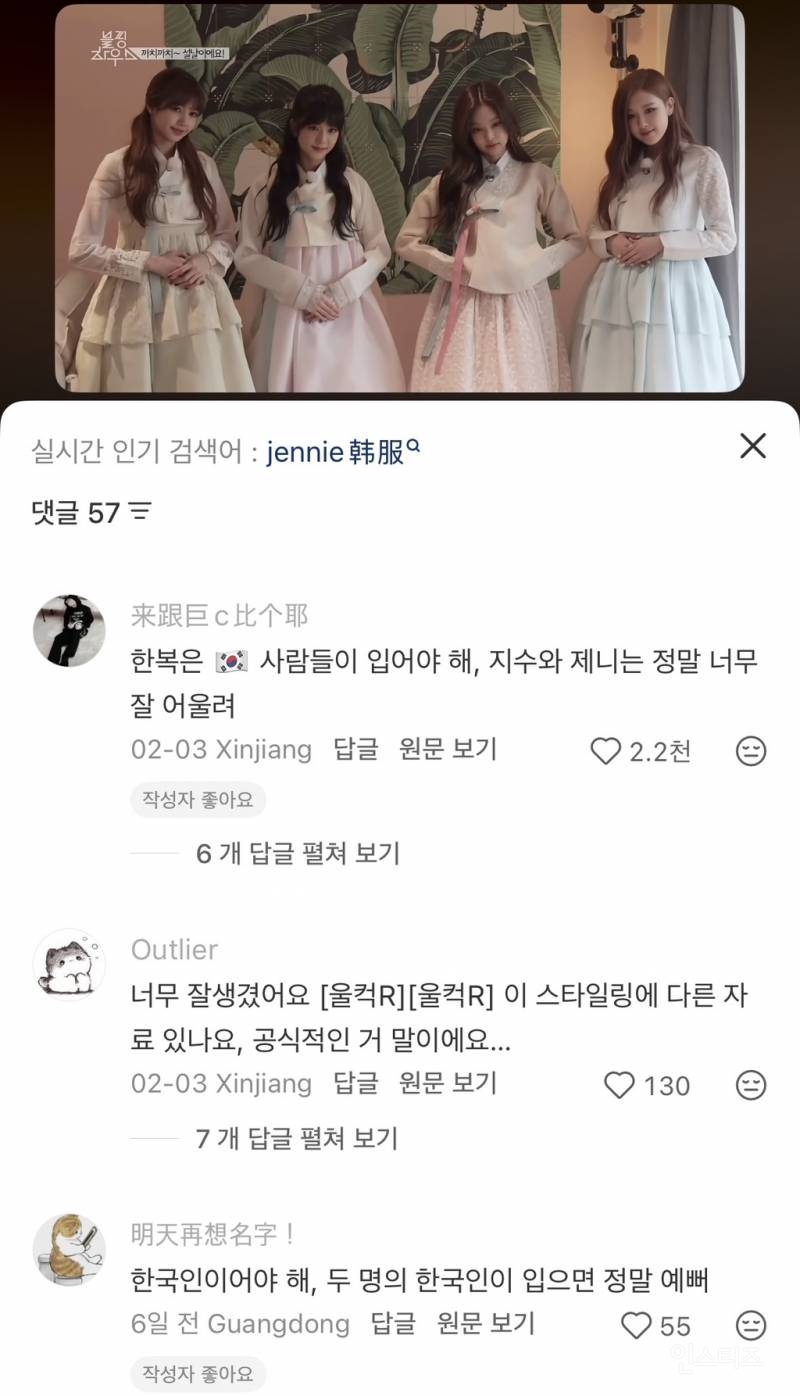Image resolution: width=800 pixels, height=1396 pixels.
Task: Dismiss the trending search banner with X
Action: 752,447
